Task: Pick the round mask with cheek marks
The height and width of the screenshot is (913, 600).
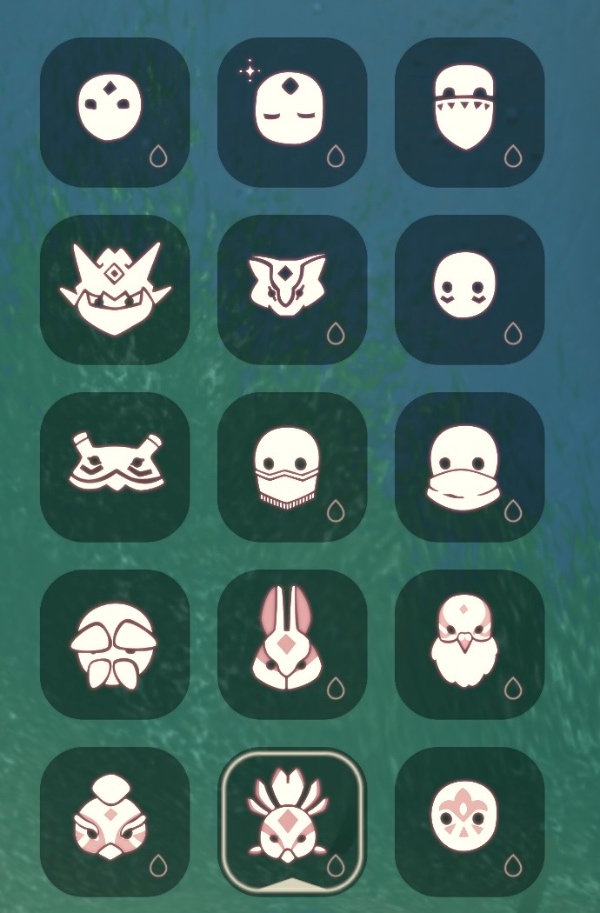Action: (470, 290)
